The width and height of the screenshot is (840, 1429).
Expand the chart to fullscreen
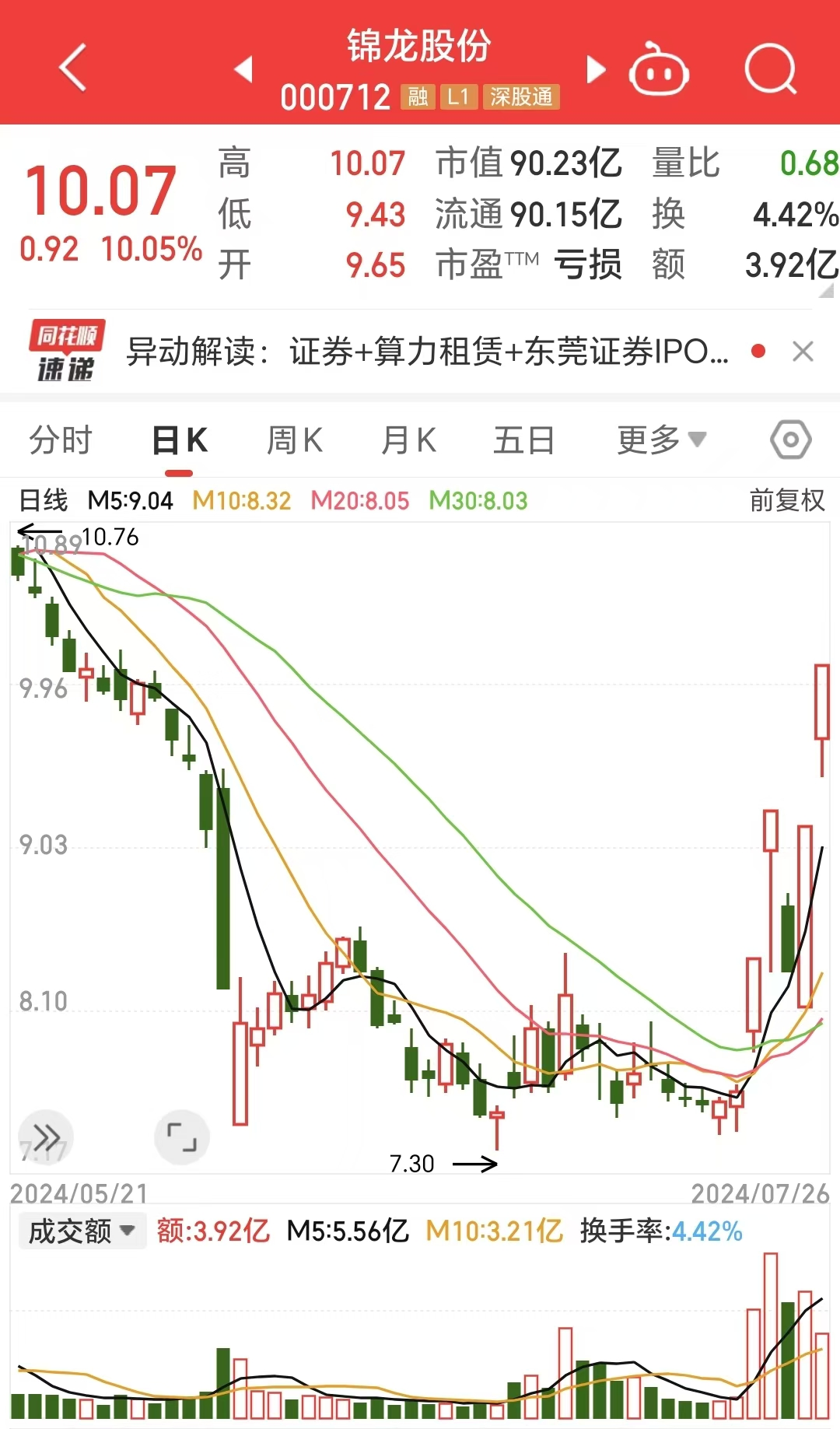pyautogui.click(x=182, y=1137)
